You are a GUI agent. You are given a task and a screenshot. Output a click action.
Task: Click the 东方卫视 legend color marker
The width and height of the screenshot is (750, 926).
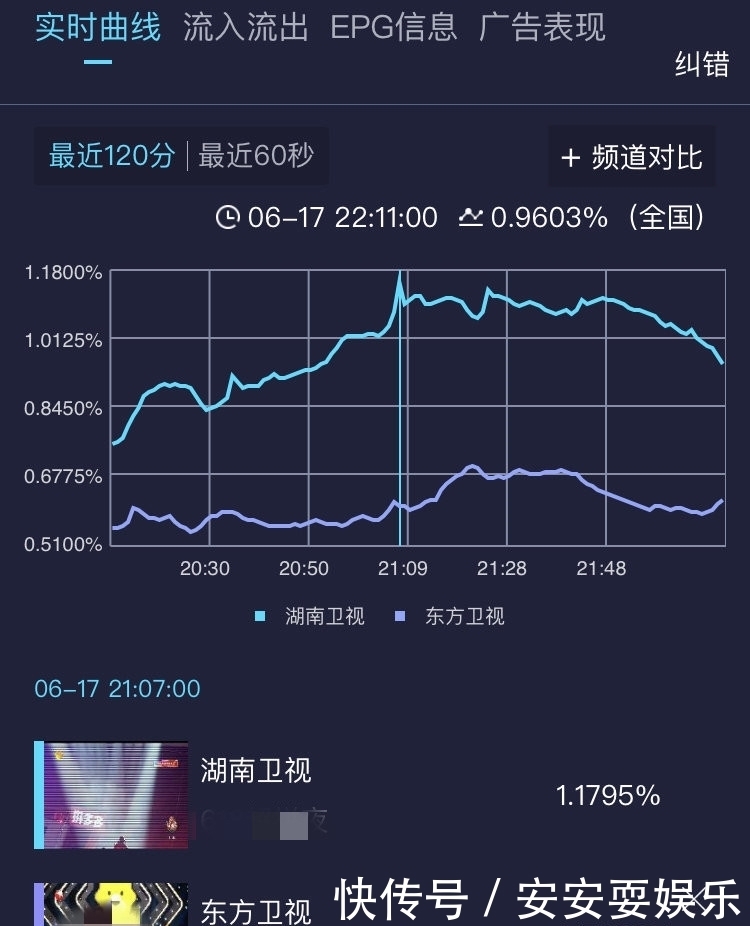(398, 617)
